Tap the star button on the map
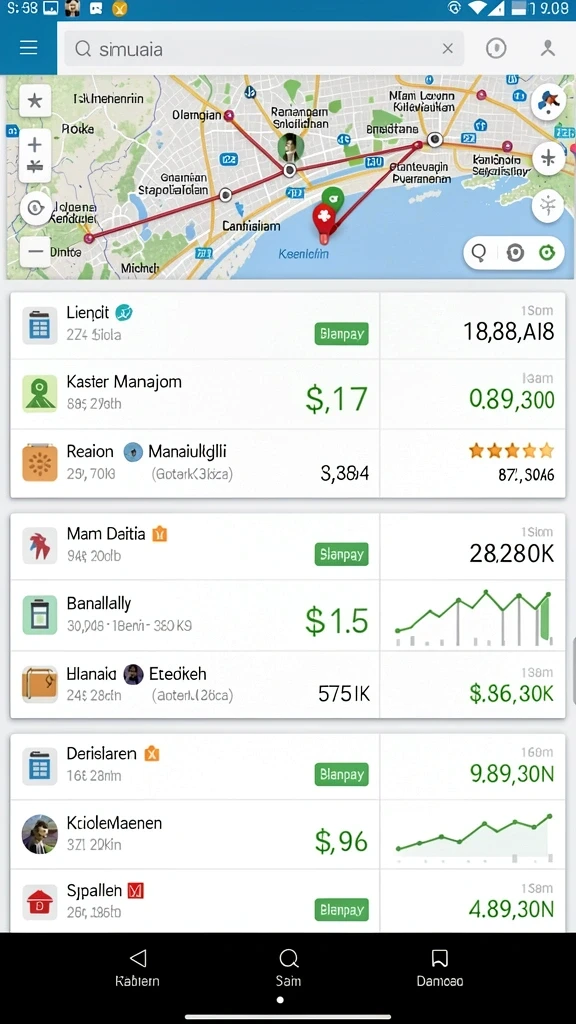Viewport: 576px width, 1024px height. coord(35,101)
